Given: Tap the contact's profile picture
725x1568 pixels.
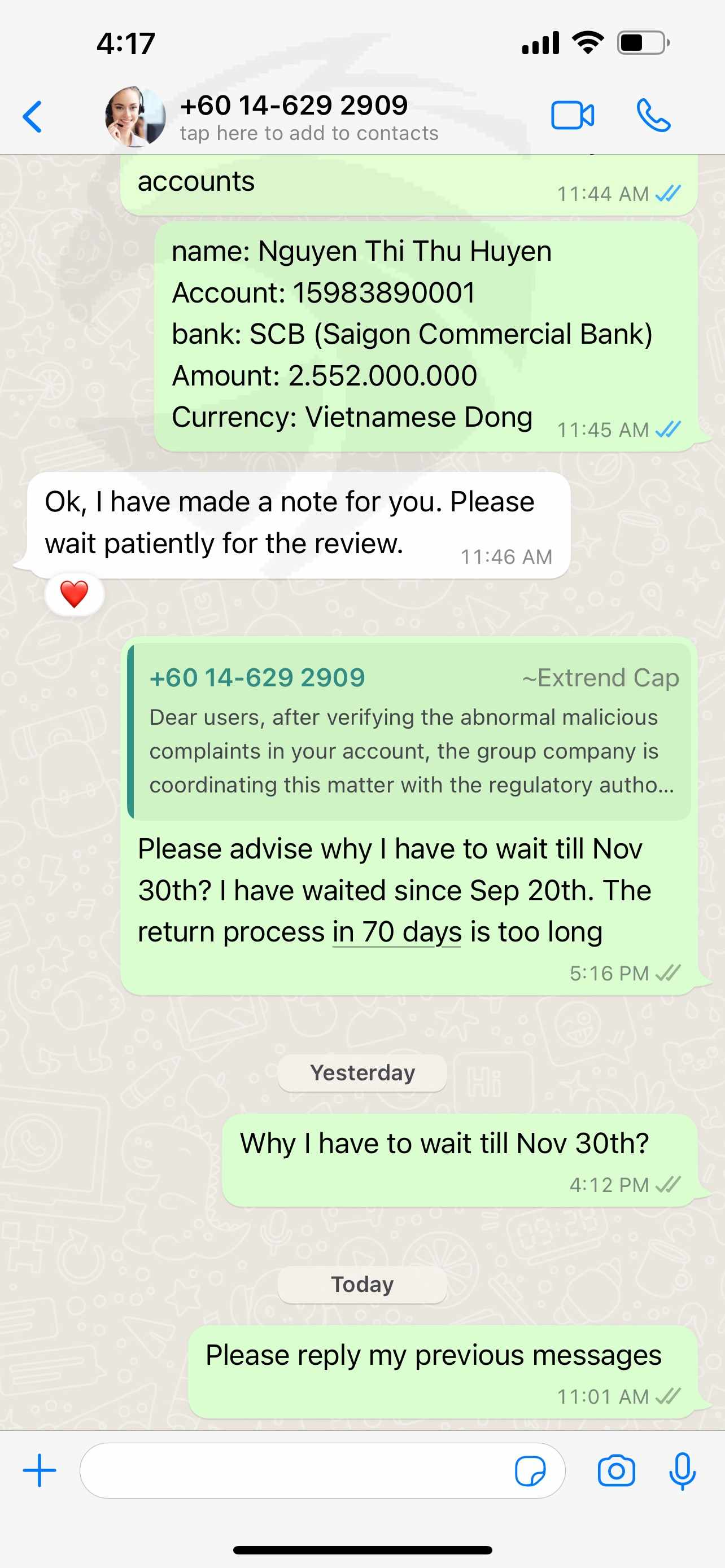Looking at the screenshot, I should click(x=135, y=116).
